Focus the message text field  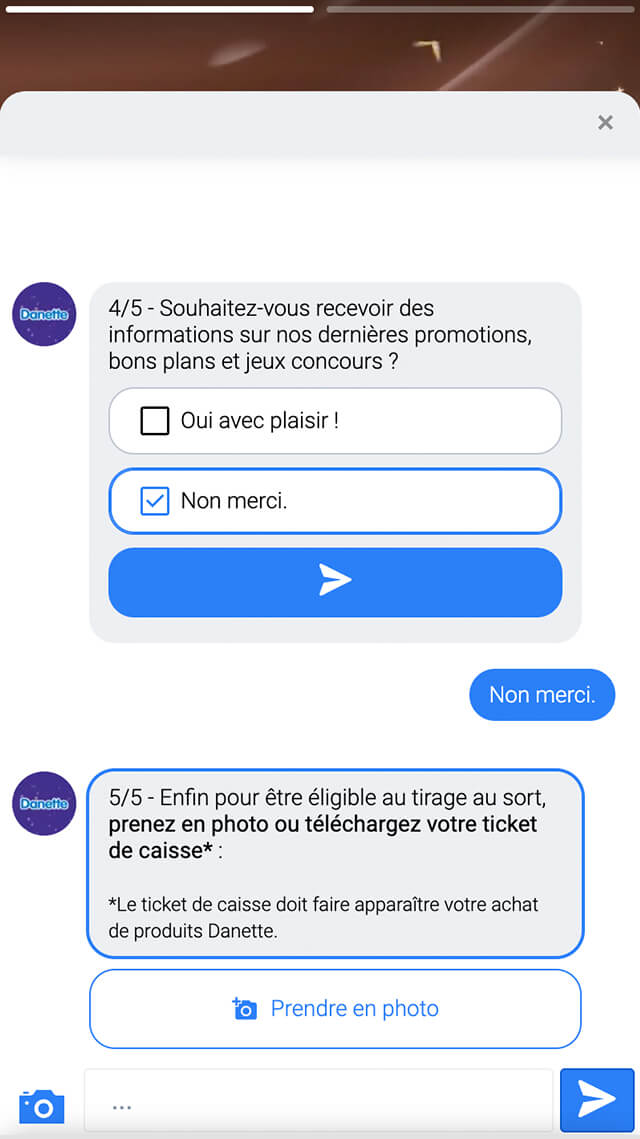pyautogui.click(x=318, y=1103)
